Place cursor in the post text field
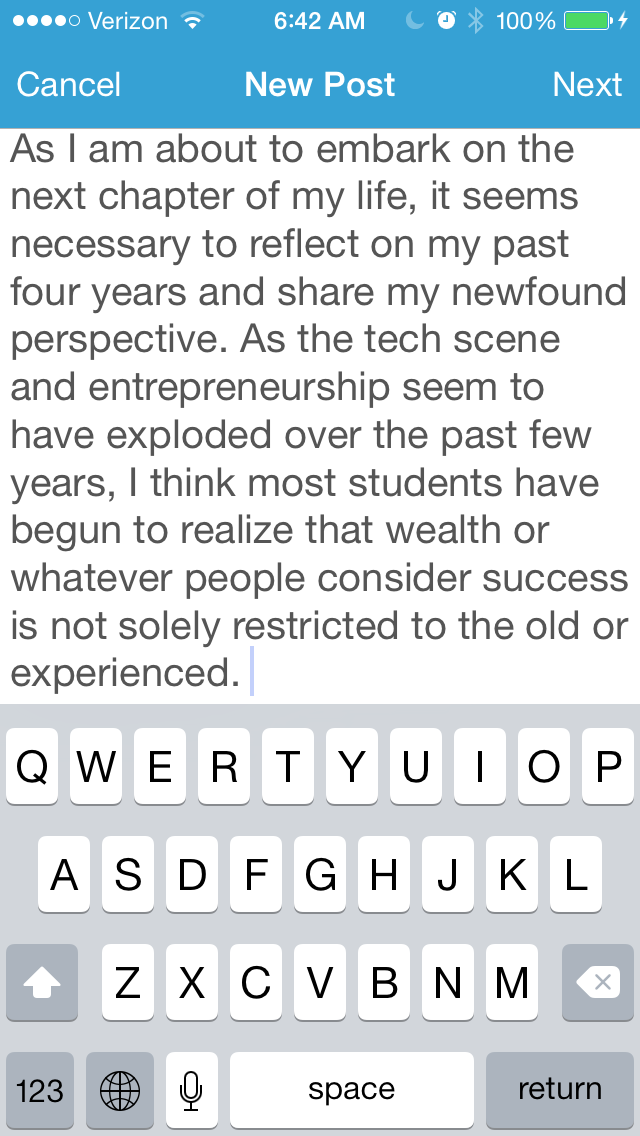This screenshot has height=1136, width=640. (x=320, y=410)
